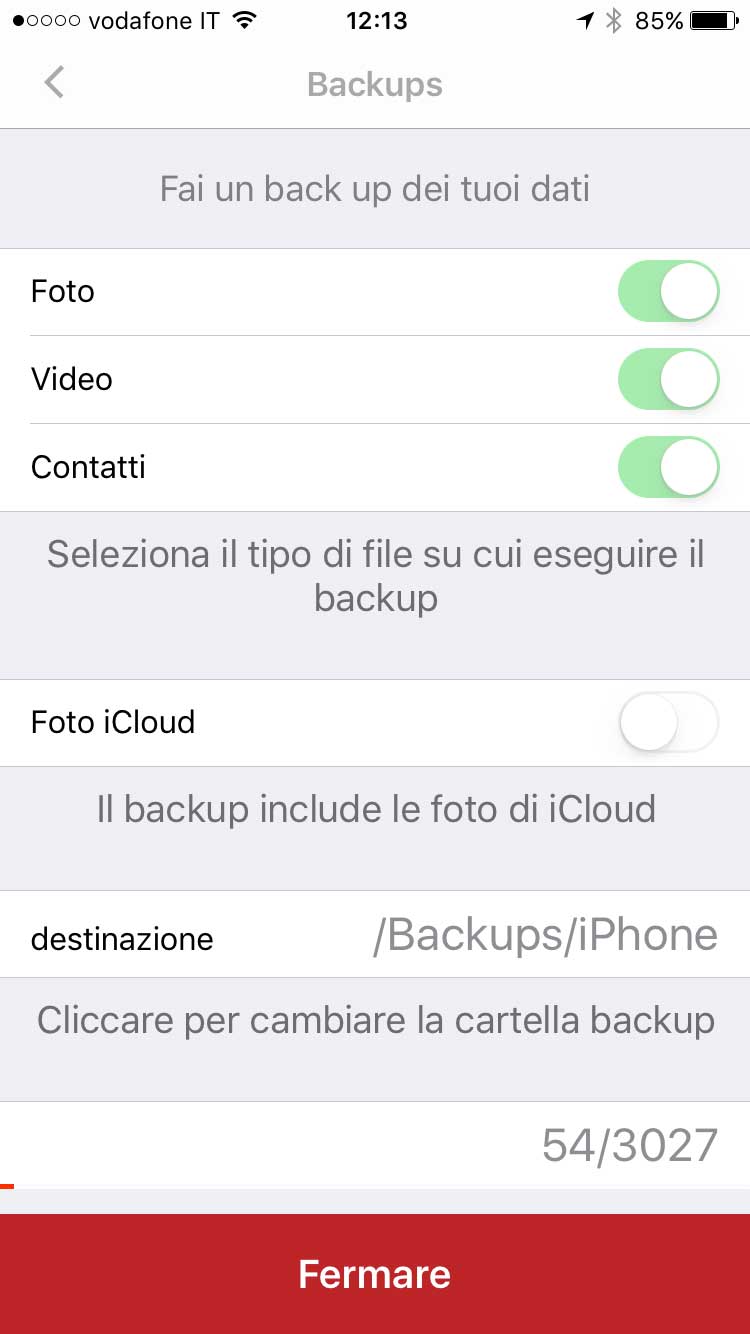
Task: Enable the Foto iCloud switch
Action: click(668, 722)
